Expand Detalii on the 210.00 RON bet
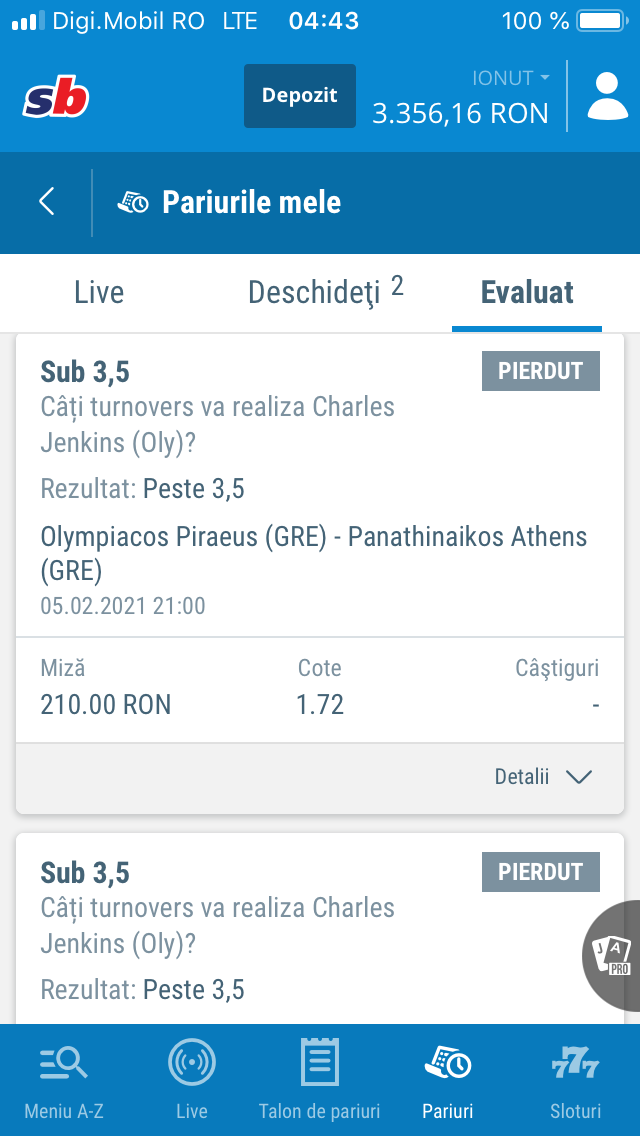This screenshot has height=1136, width=640. point(543,777)
